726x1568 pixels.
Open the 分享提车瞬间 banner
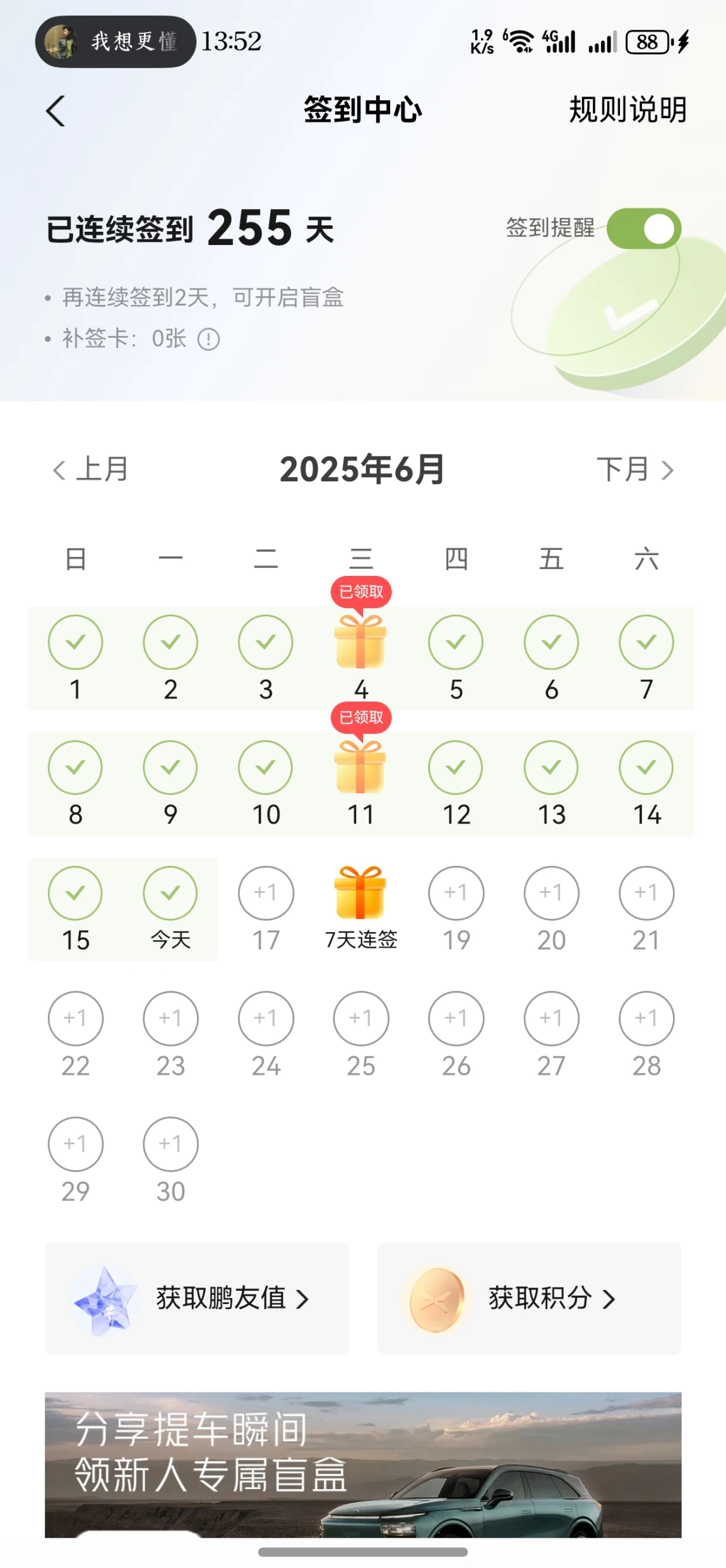363,1464
